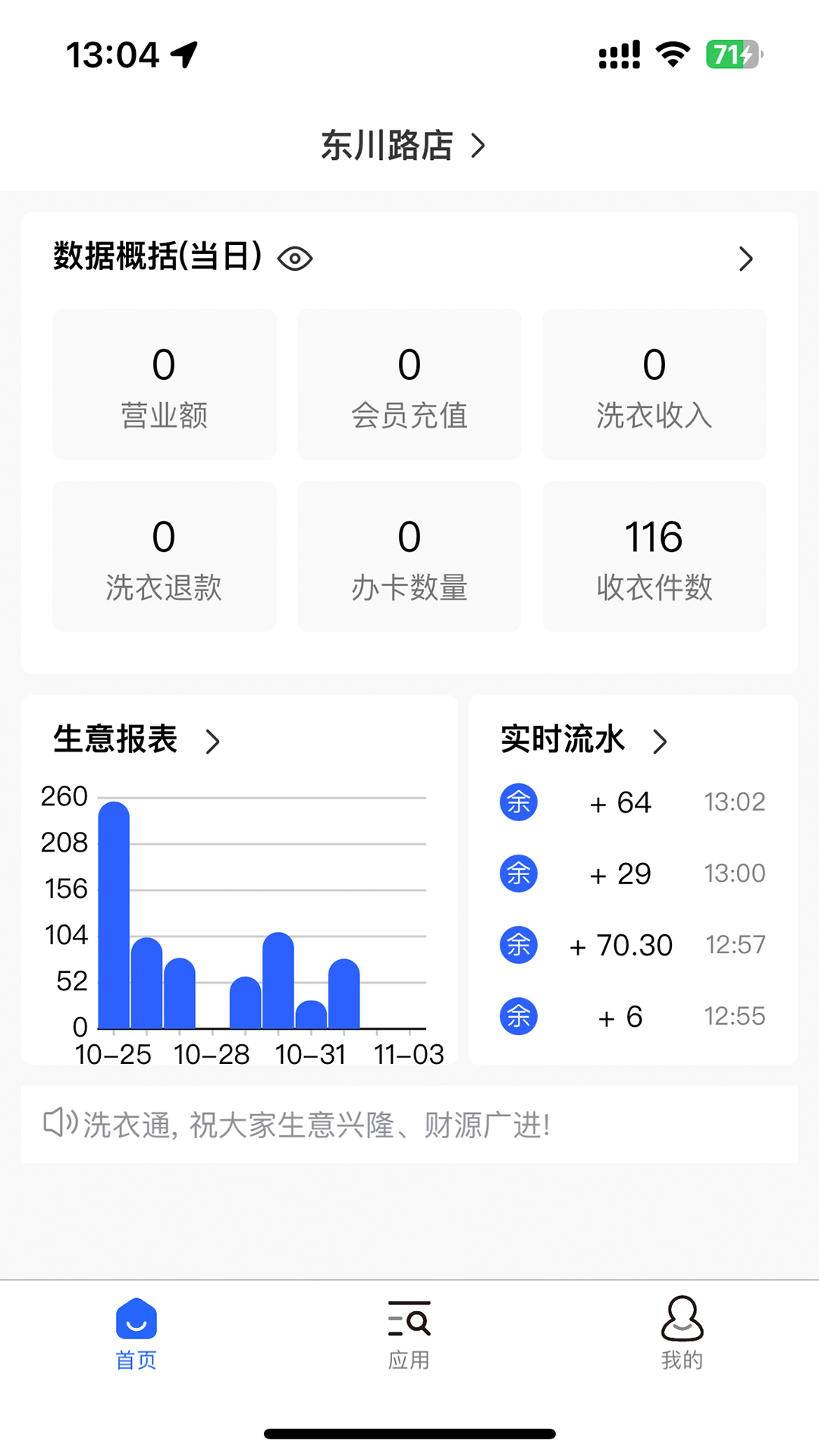Tap the 余 icon beside the +70.30 entry
Image resolution: width=819 pixels, height=1456 pixels.
(518, 945)
